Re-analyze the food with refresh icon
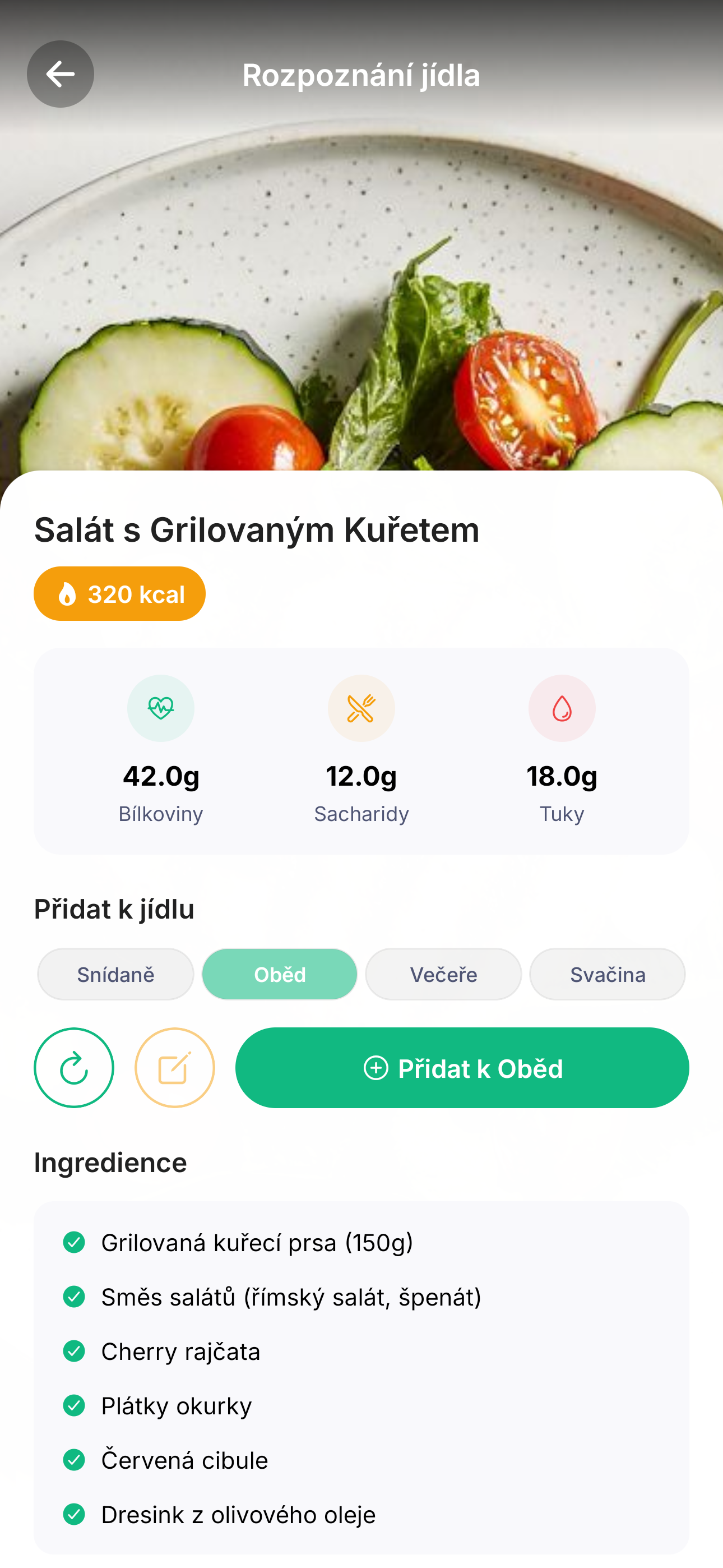The height and width of the screenshot is (1568, 723). 73,1068
